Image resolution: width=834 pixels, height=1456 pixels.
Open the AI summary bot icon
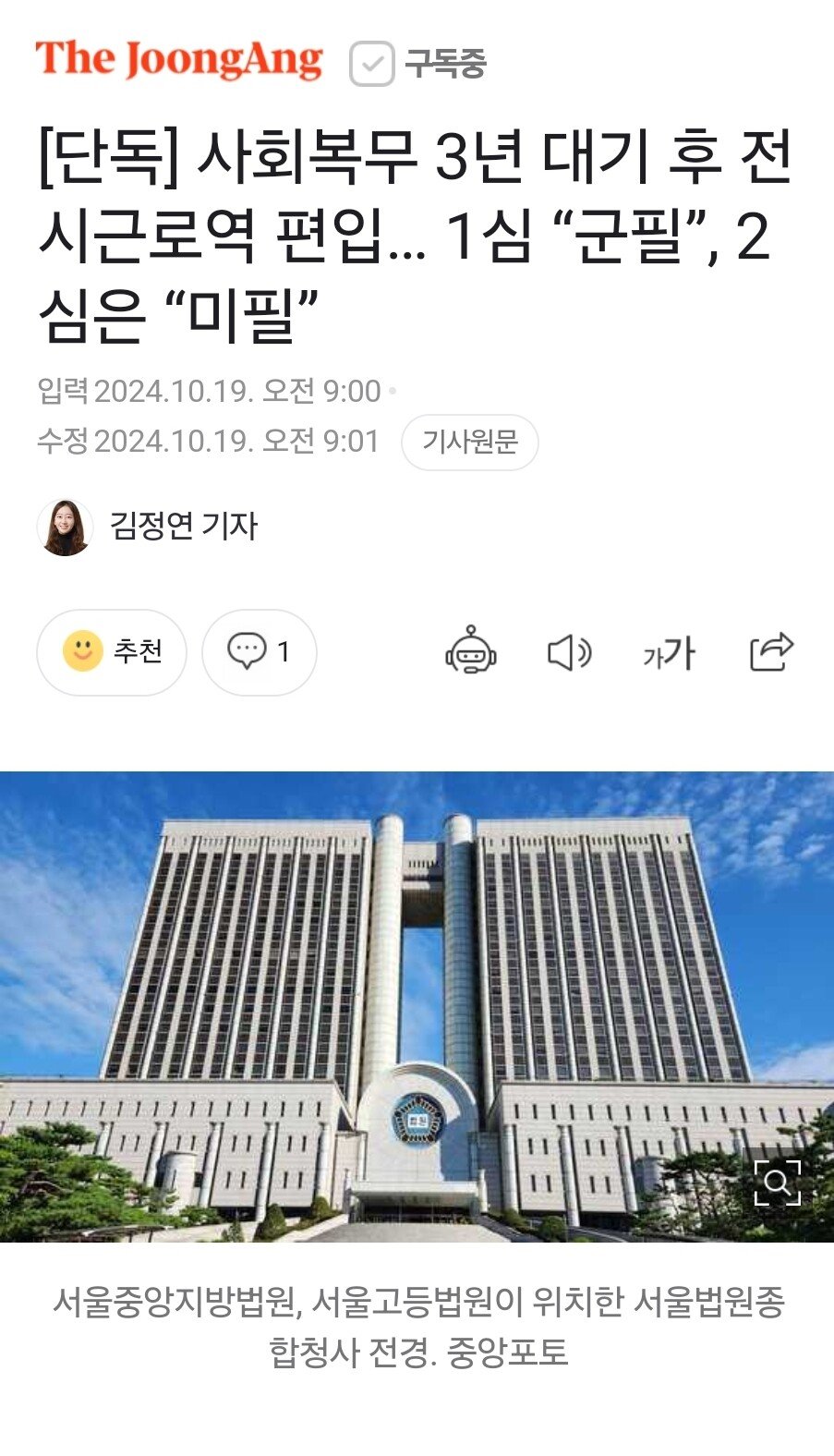[471, 650]
